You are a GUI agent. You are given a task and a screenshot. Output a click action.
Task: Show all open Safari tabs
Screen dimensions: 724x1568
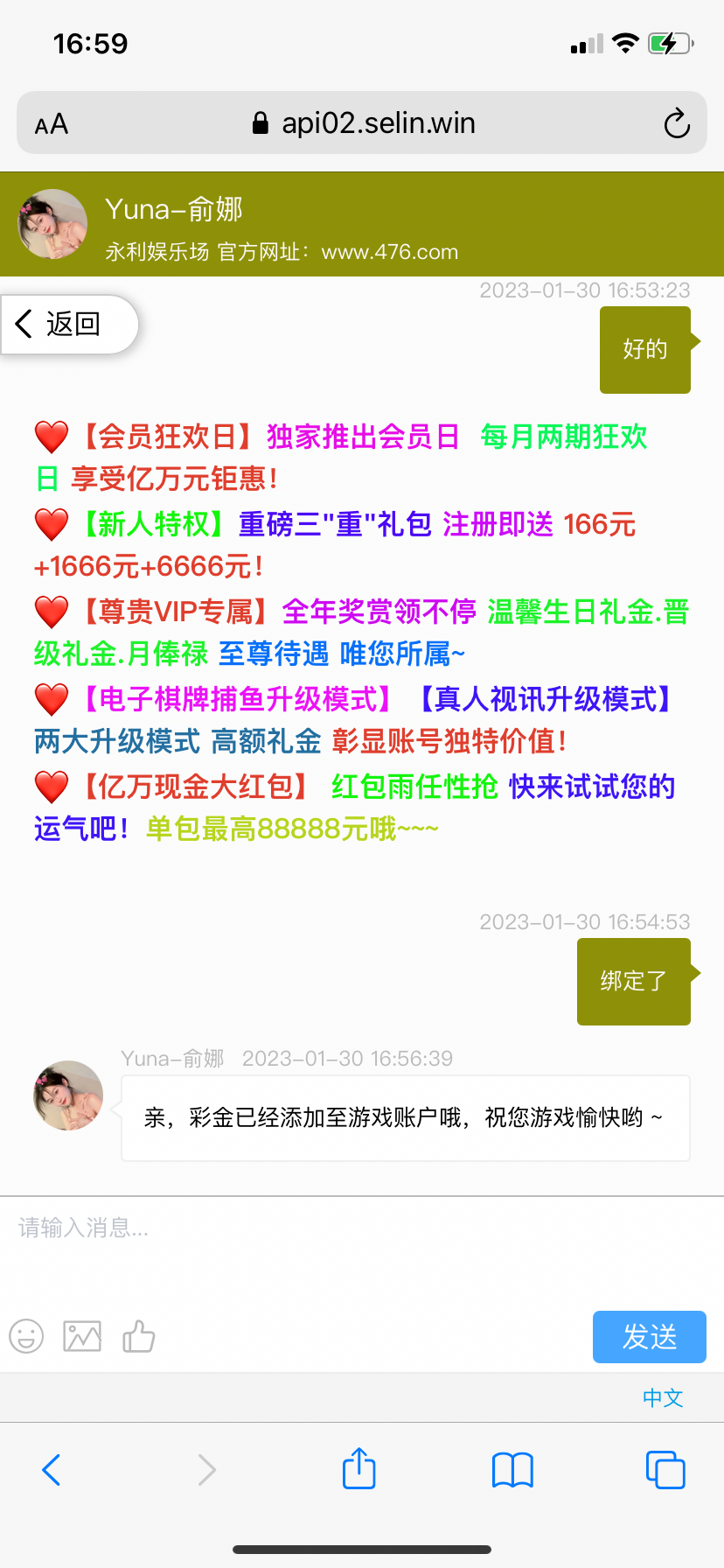coord(665,1470)
